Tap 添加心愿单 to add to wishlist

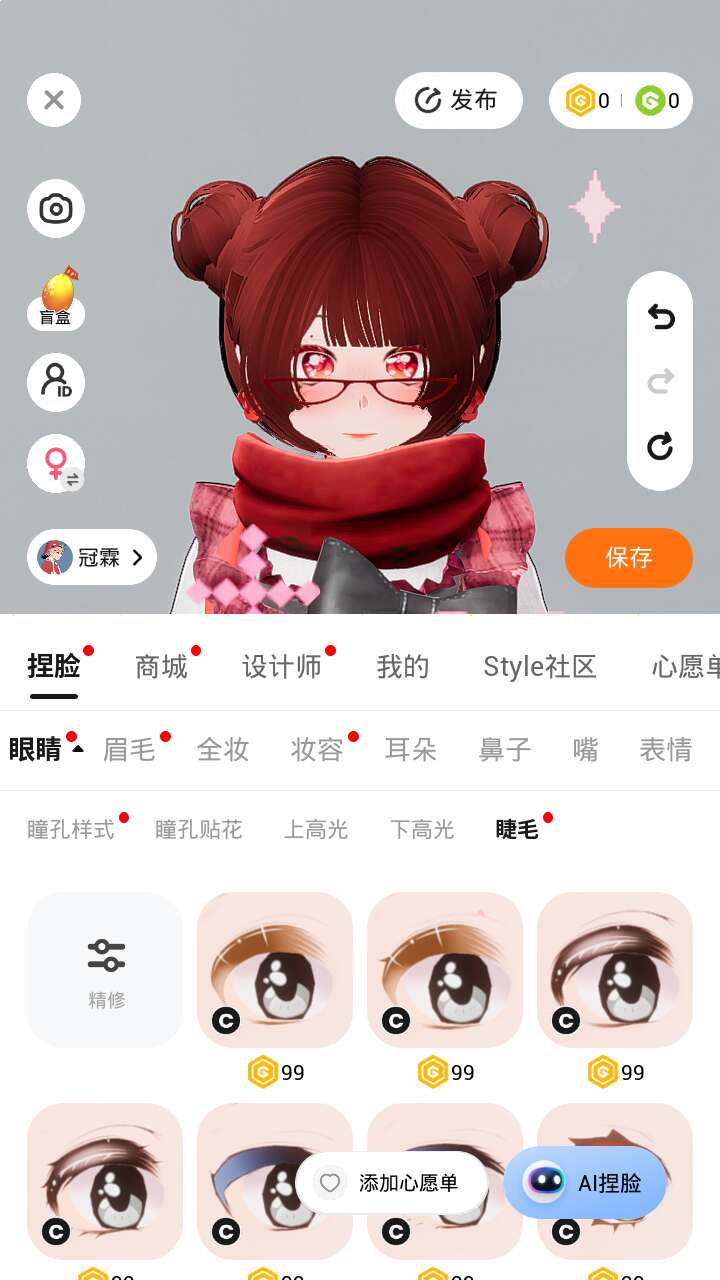[392, 1183]
